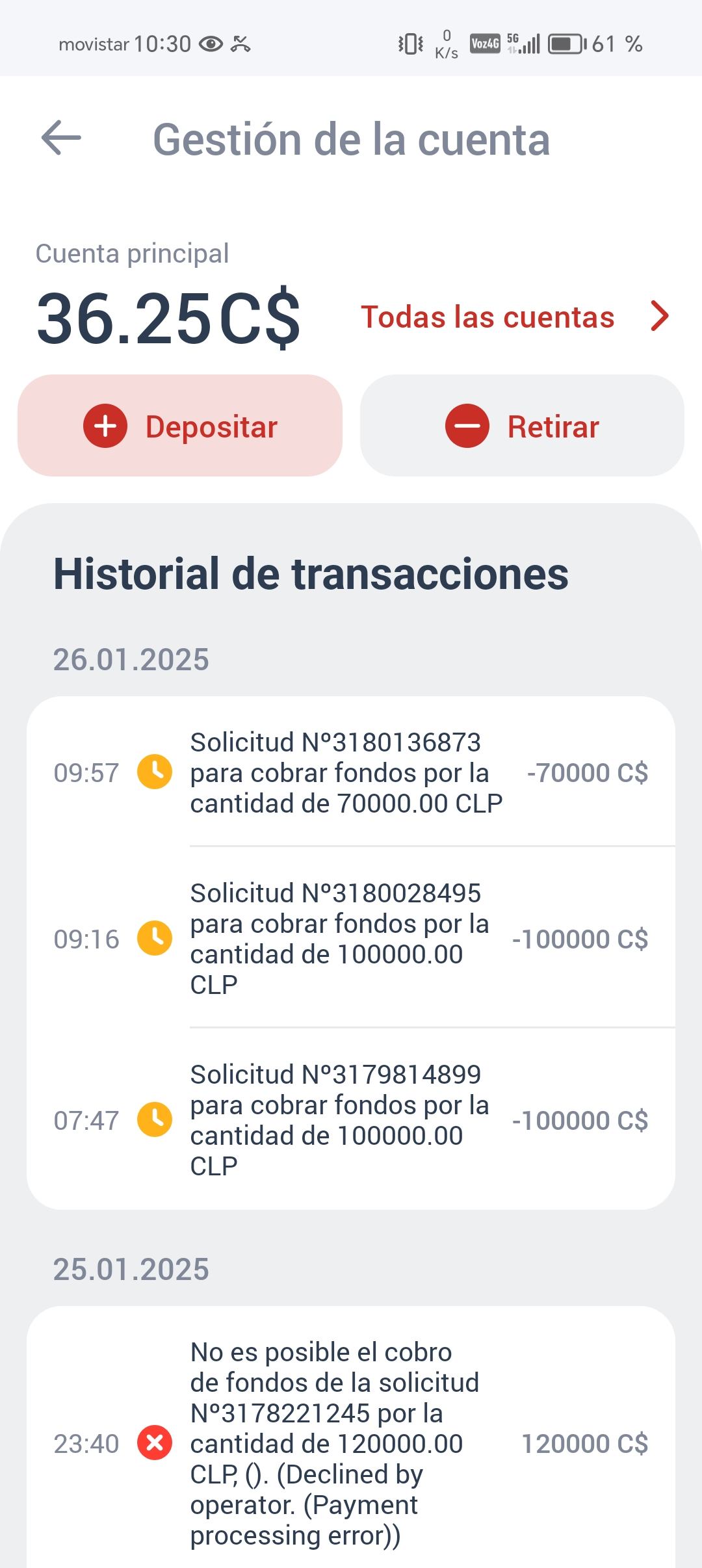Select the Retirar button
Screen dimensions: 702x1568
click(522, 426)
